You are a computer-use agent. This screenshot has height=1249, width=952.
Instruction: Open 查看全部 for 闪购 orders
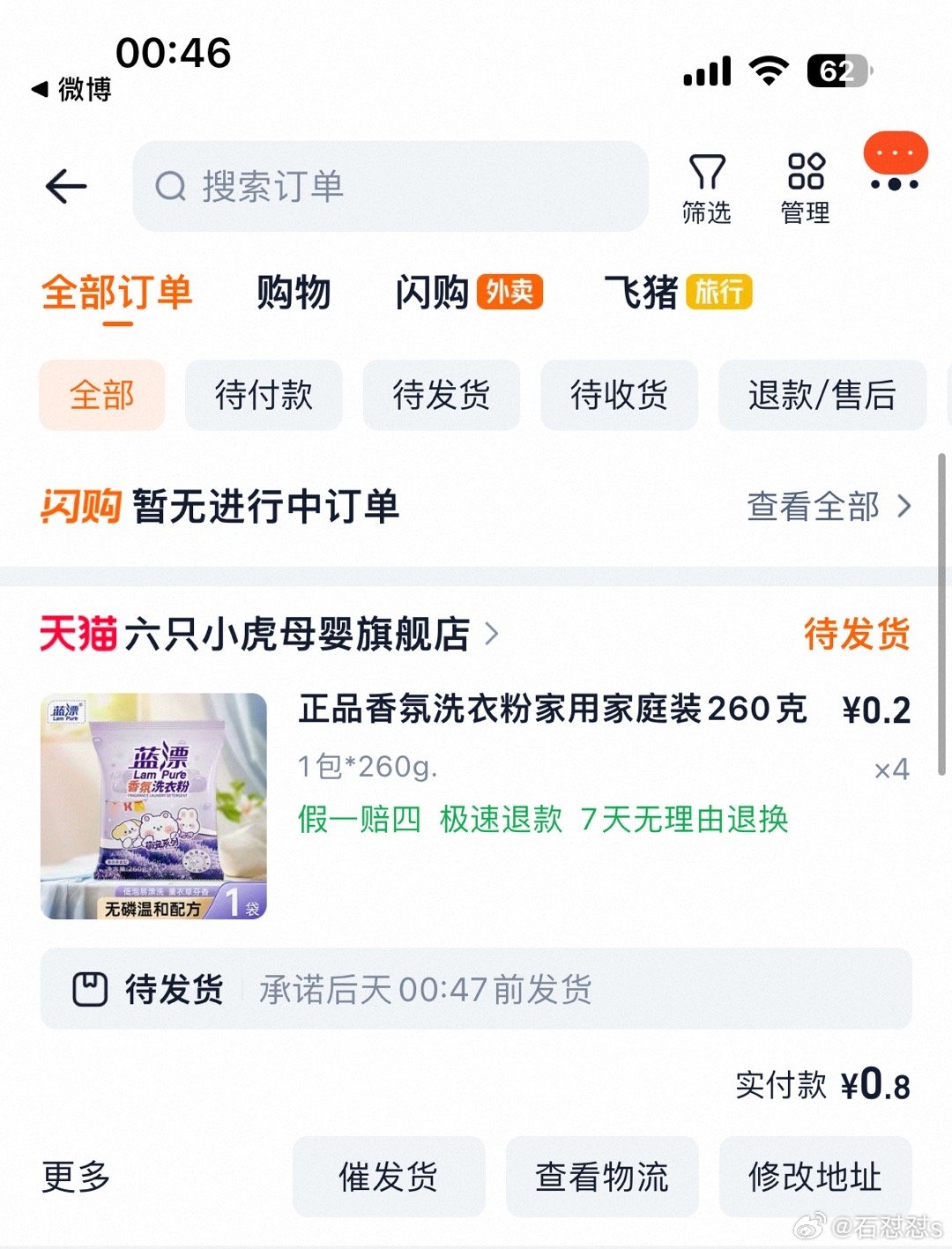tap(829, 507)
